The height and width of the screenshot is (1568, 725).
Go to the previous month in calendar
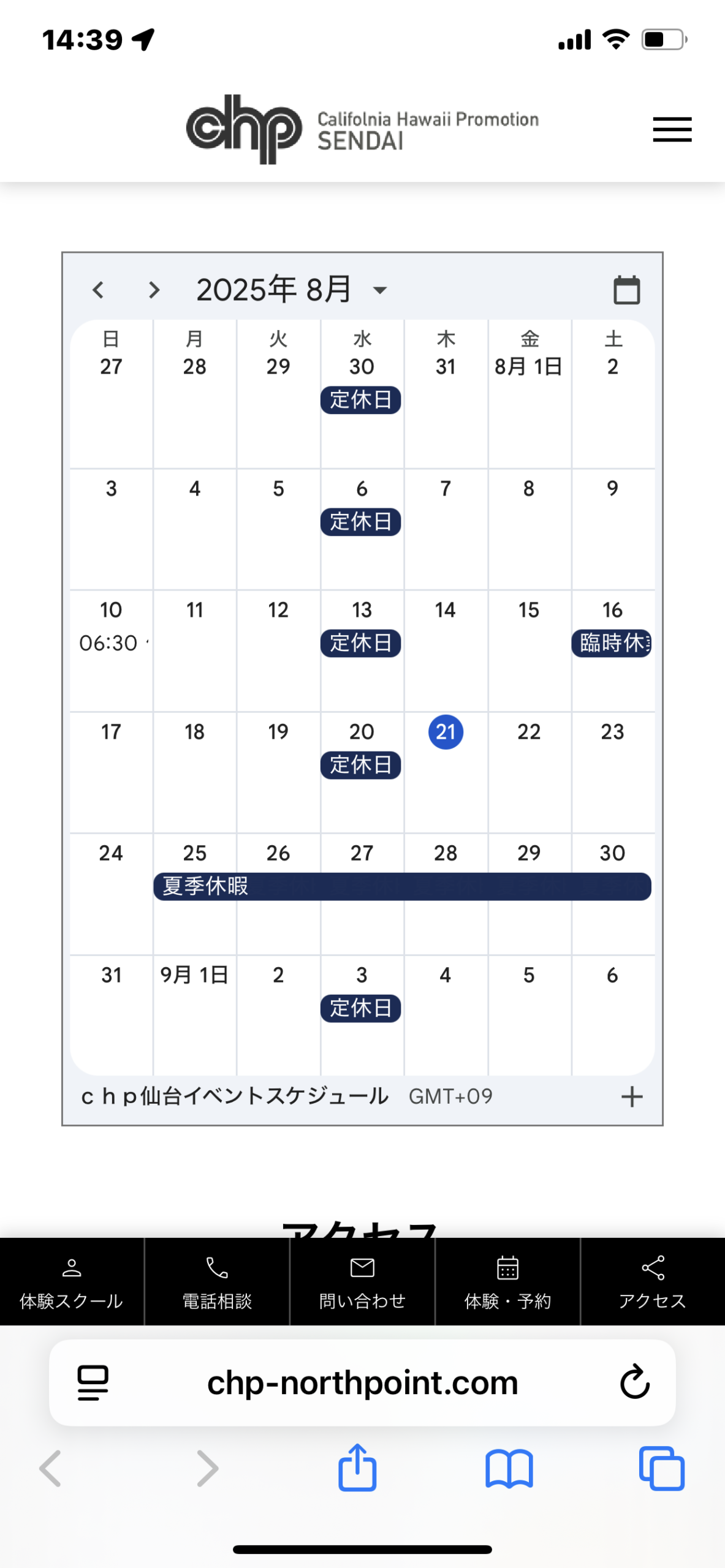98,290
